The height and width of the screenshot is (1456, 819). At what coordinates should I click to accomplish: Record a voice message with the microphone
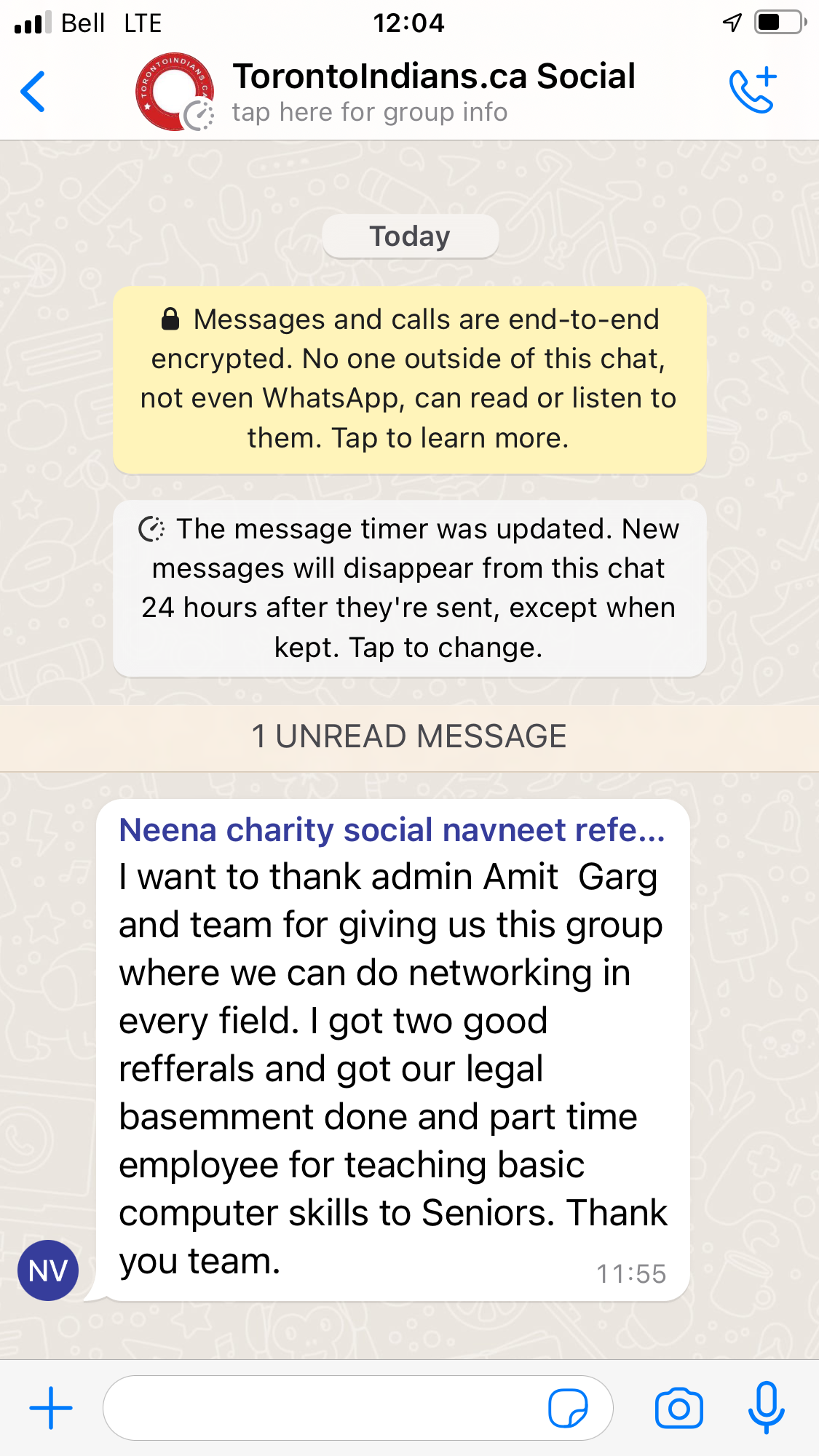[x=766, y=1408]
